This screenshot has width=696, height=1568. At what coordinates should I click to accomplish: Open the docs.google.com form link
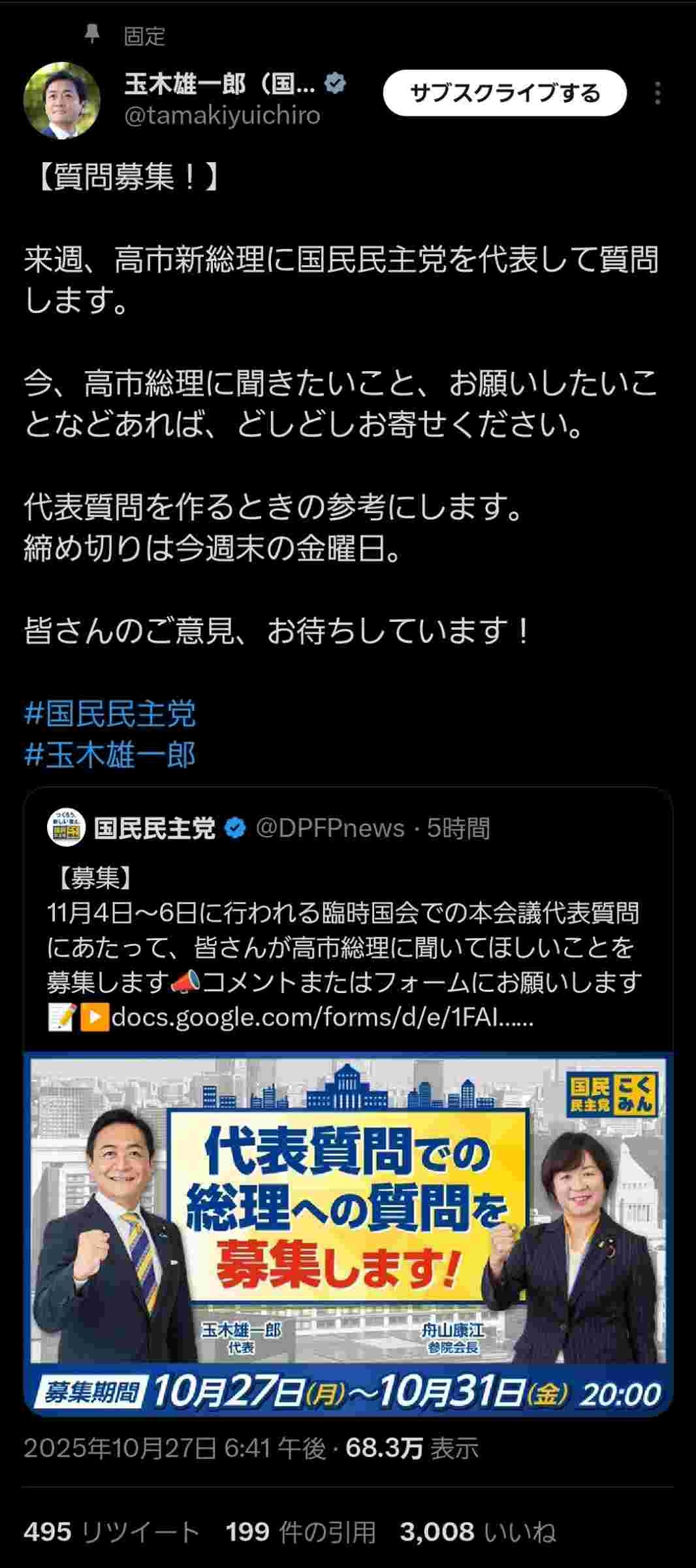[323, 1017]
